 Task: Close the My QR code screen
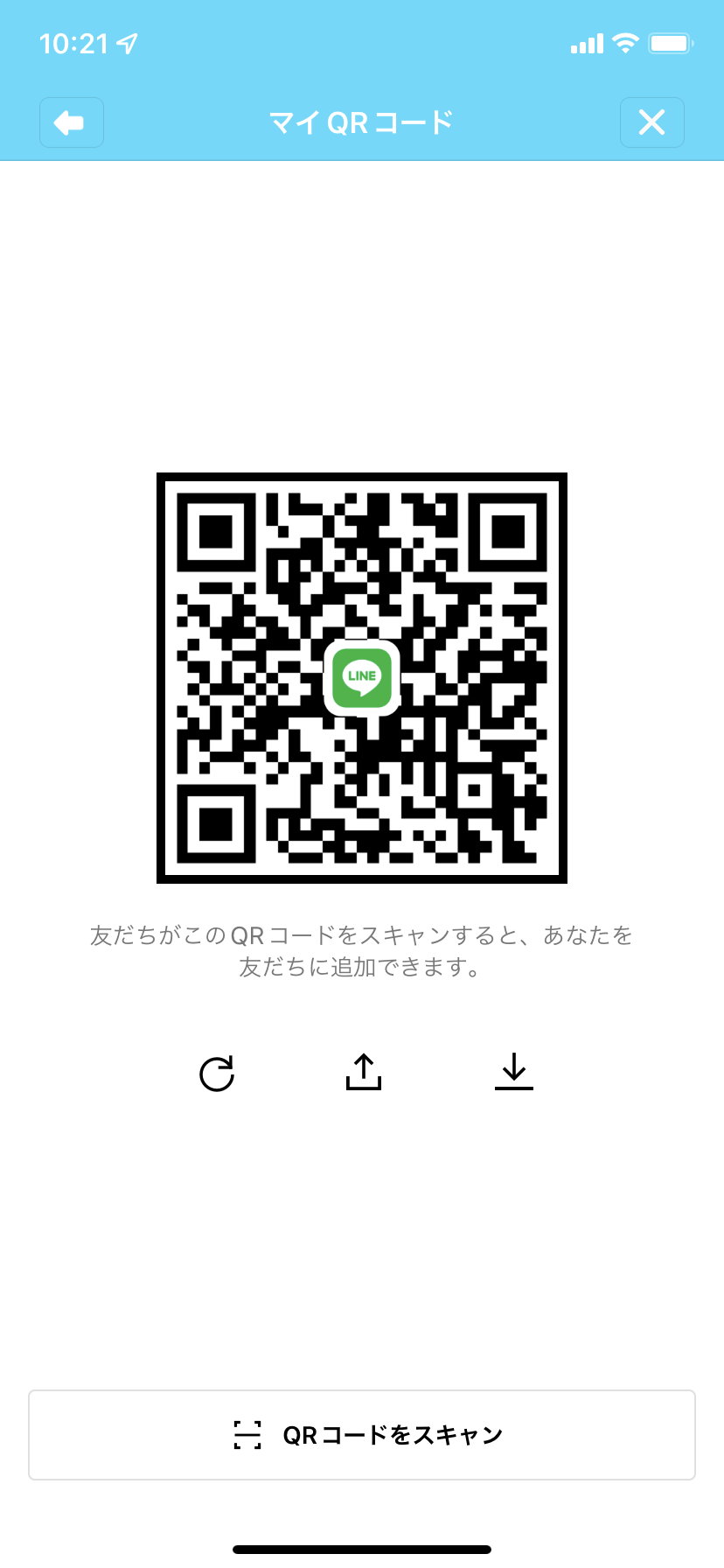[651, 122]
